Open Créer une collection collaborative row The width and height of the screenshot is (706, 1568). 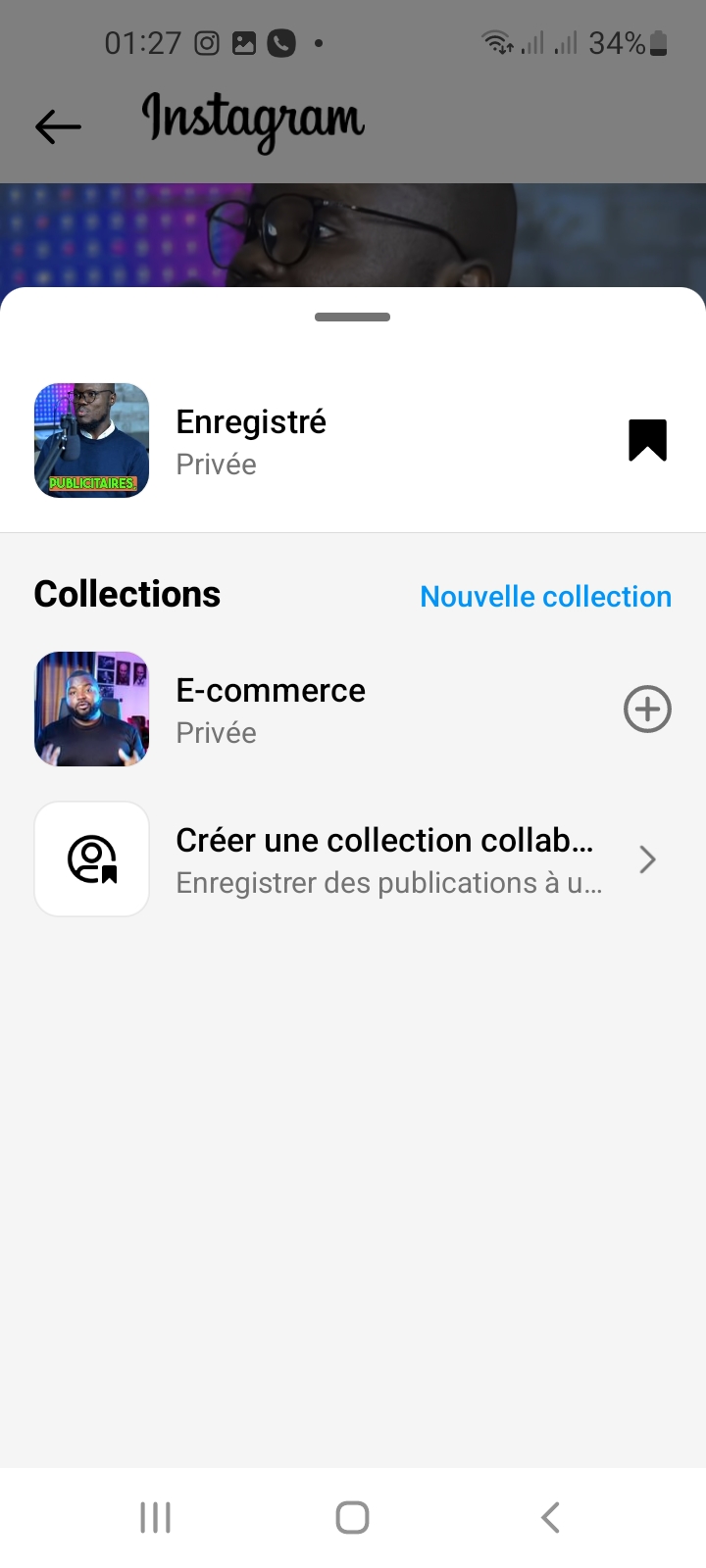pyautogui.click(x=353, y=859)
